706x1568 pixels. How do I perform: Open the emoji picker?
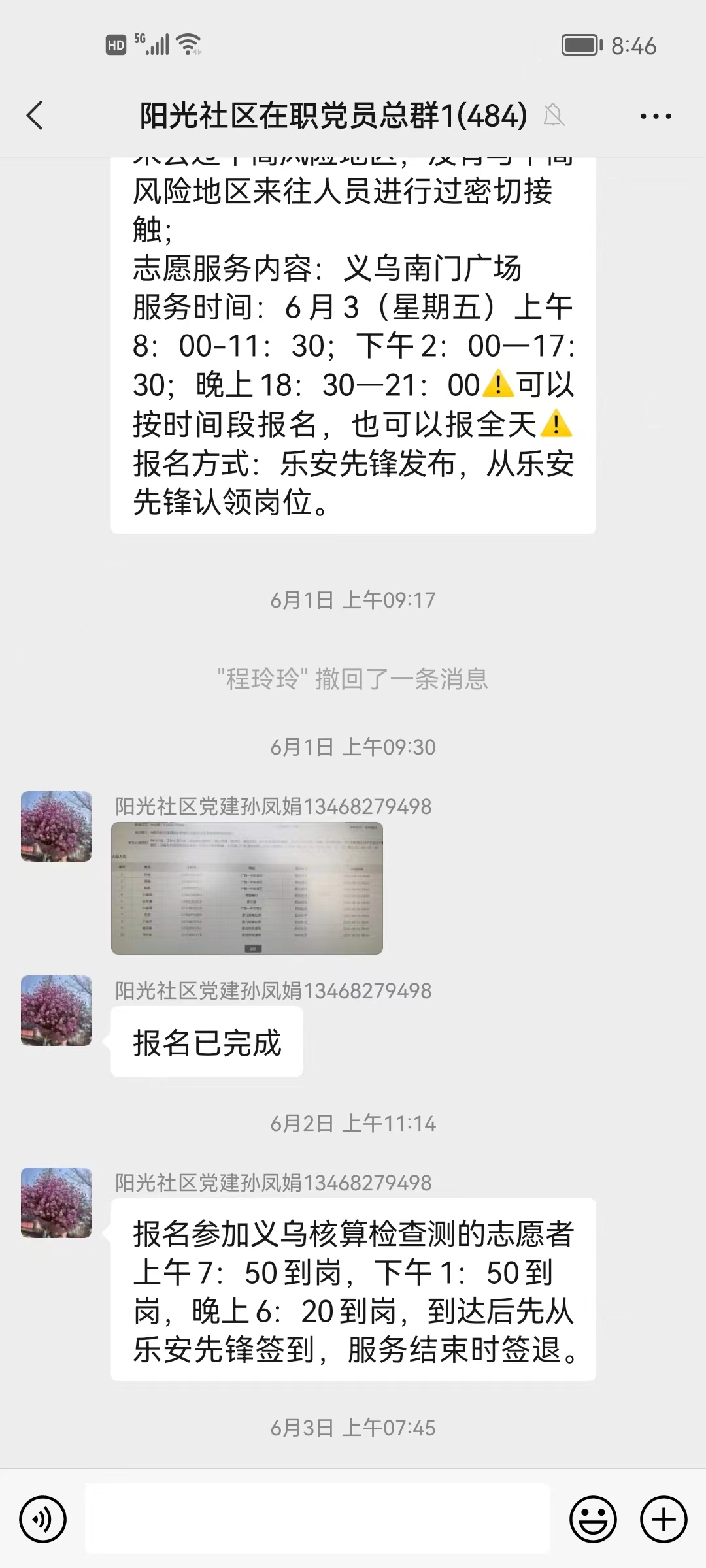point(594,1520)
